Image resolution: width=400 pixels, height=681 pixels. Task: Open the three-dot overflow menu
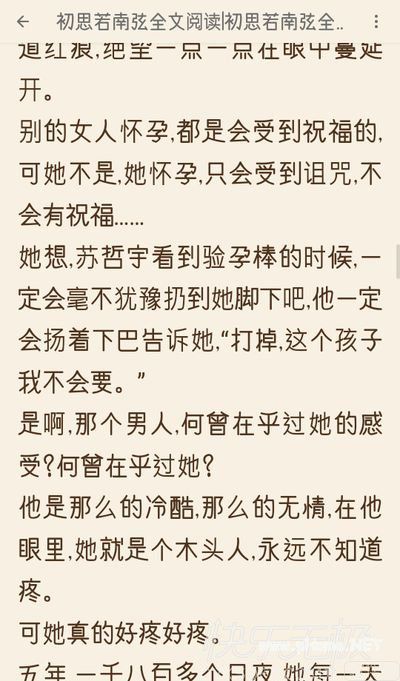point(376,22)
